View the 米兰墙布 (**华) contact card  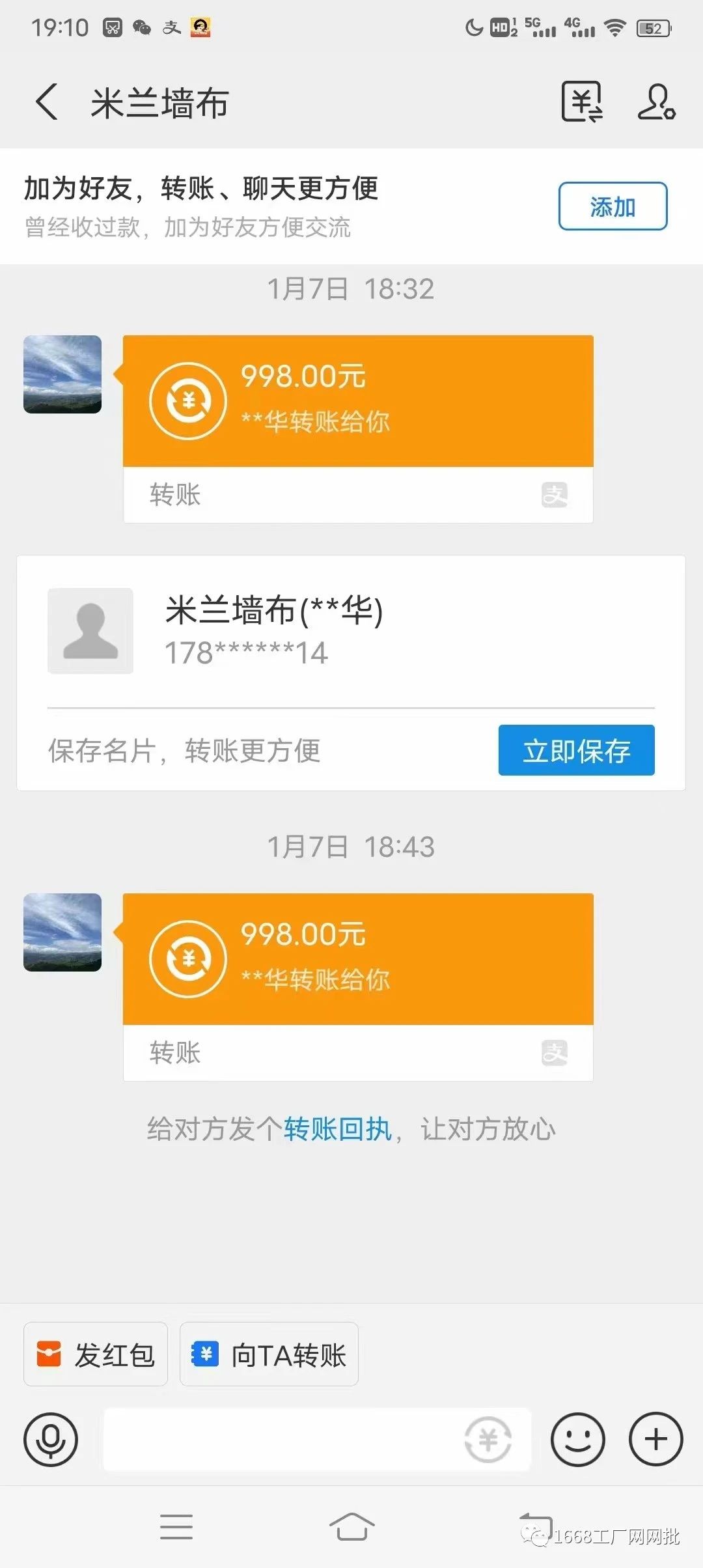(x=273, y=630)
